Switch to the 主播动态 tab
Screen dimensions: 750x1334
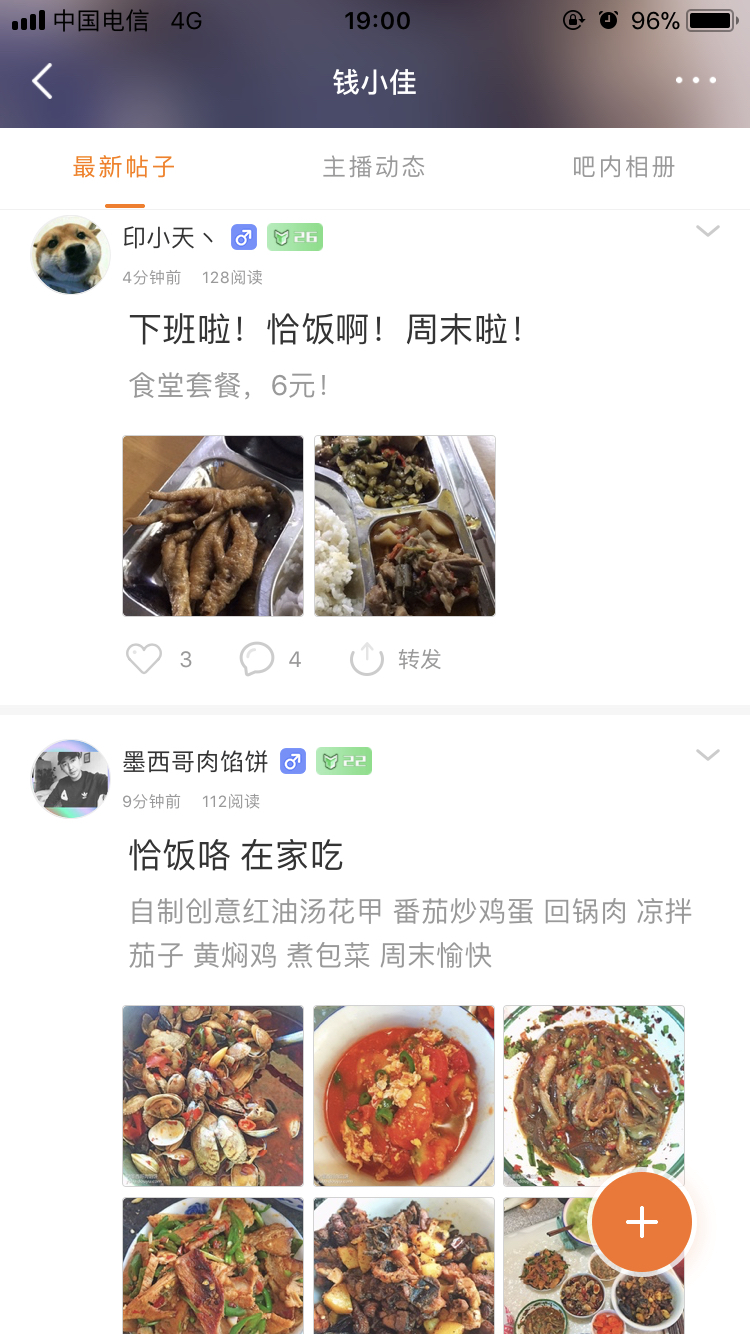[x=374, y=167]
